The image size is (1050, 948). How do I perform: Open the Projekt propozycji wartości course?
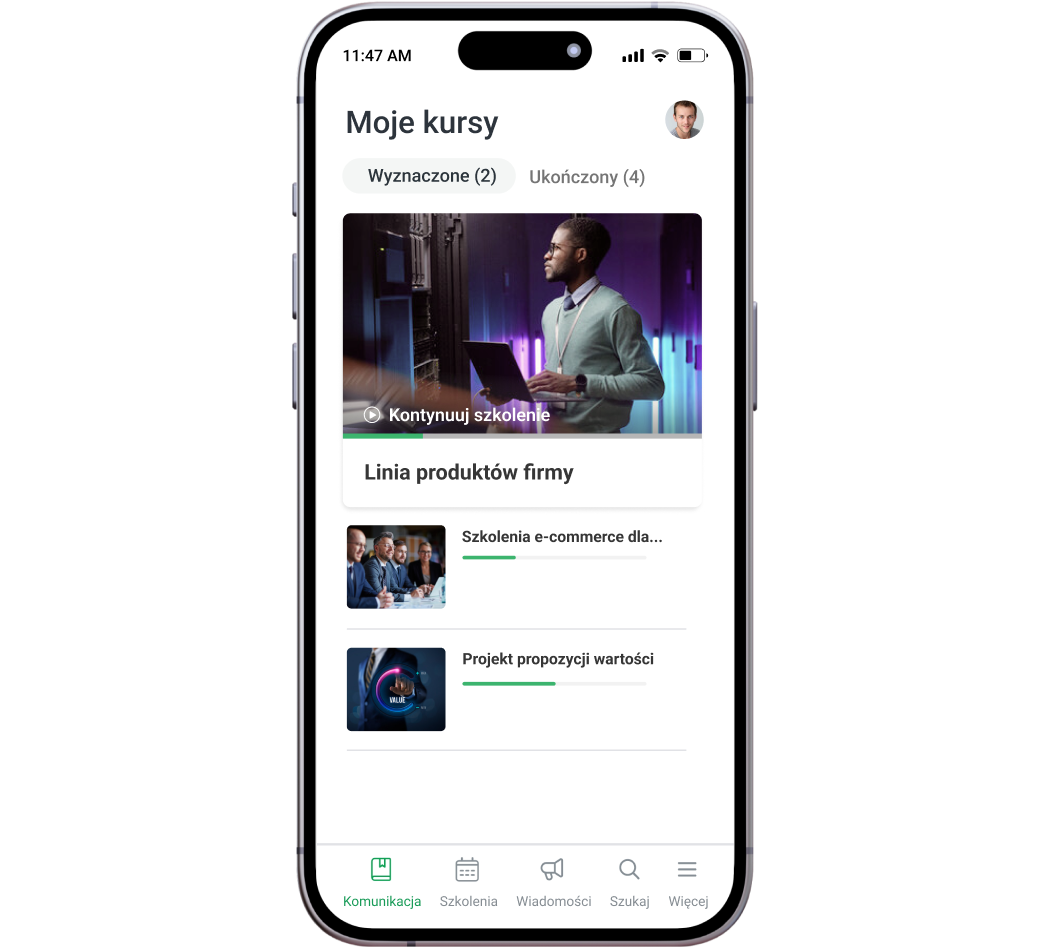click(557, 659)
